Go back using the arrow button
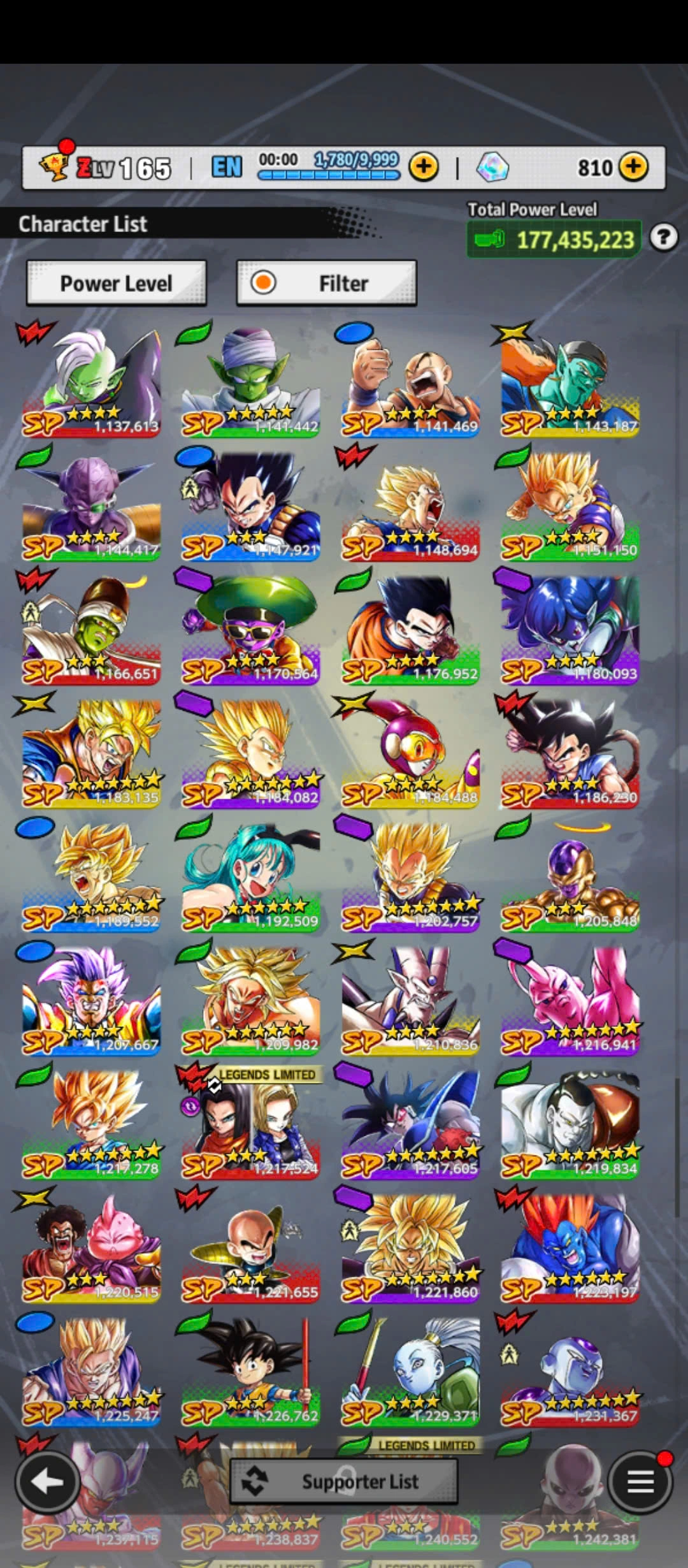This screenshot has height=1568, width=688. (x=47, y=1482)
